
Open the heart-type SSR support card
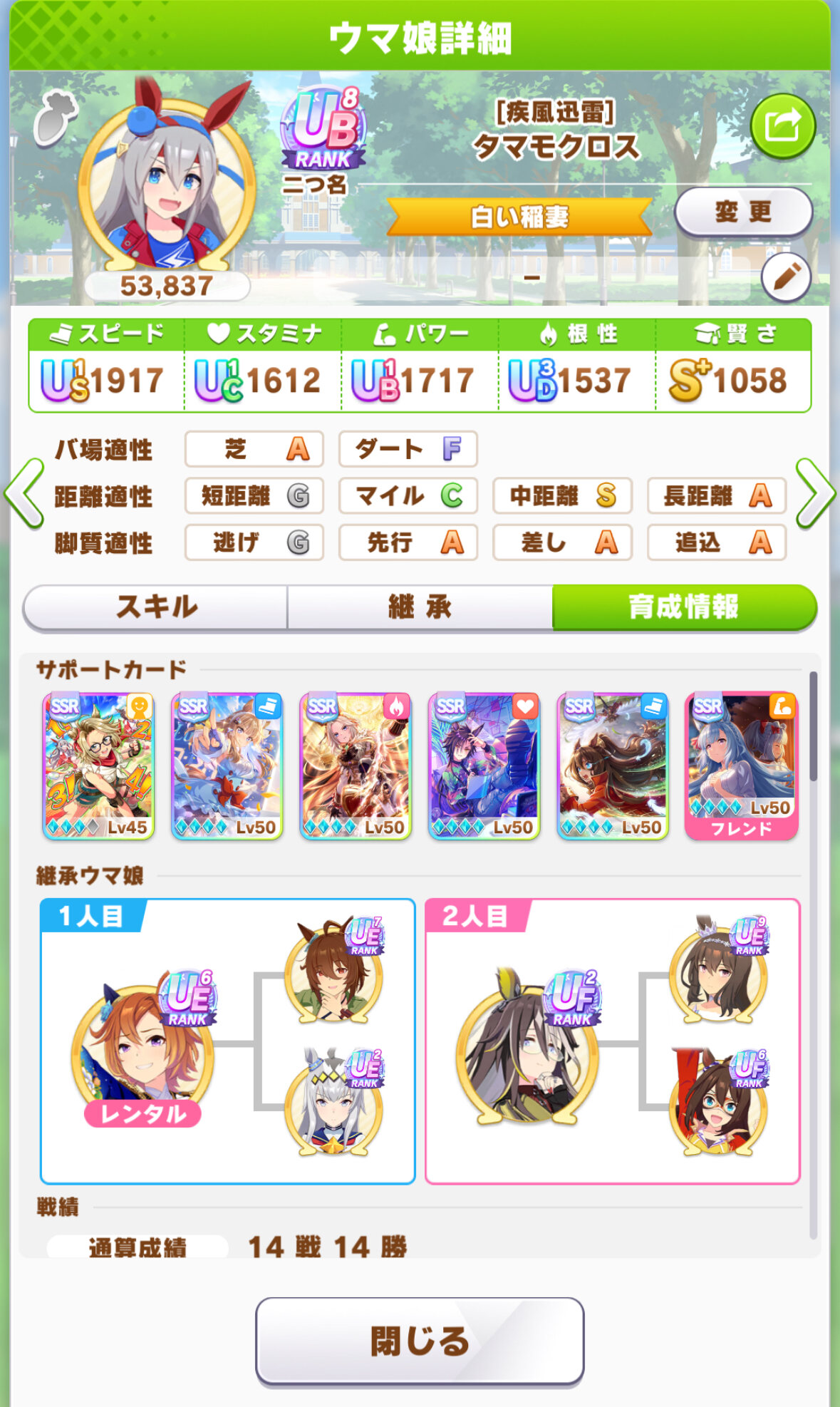tap(484, 766)
